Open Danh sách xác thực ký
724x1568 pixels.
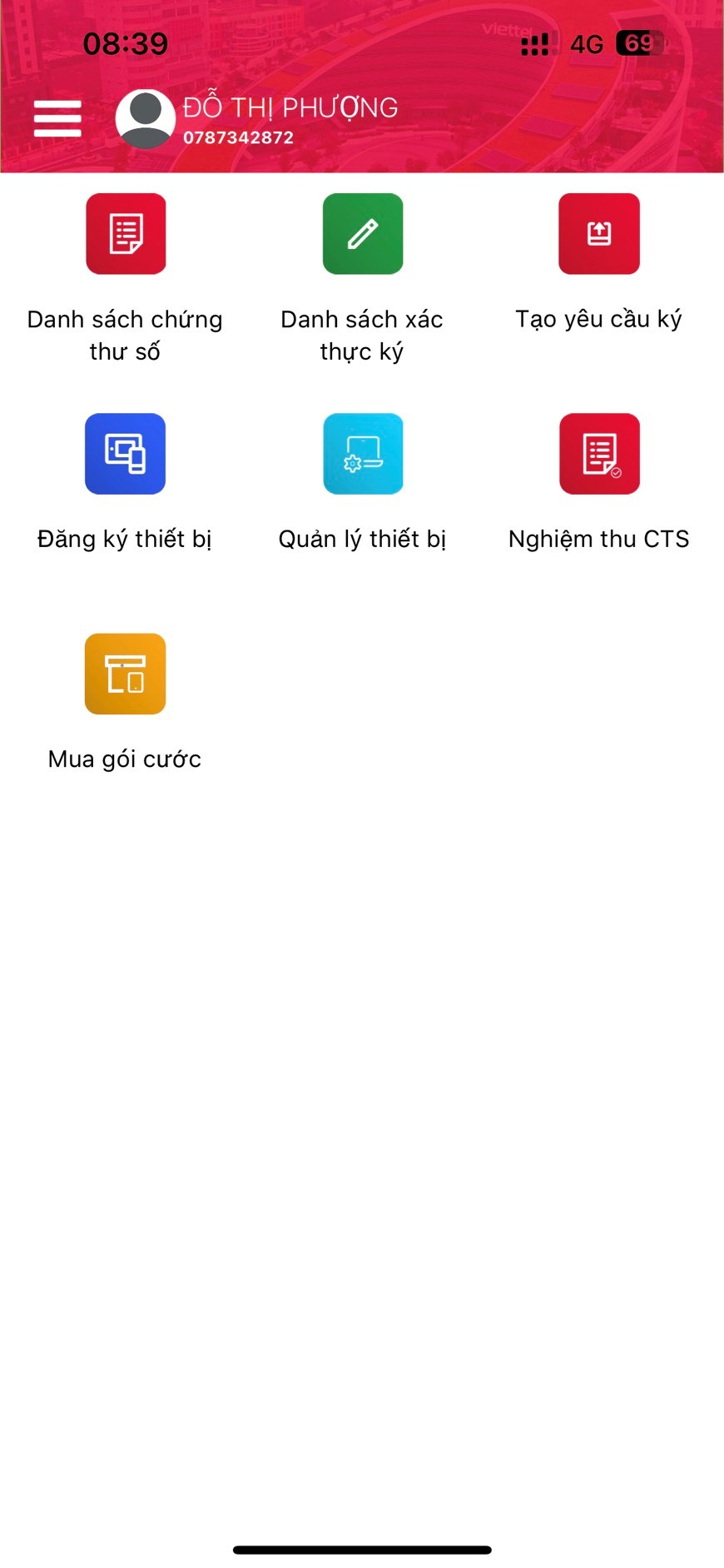click(x=363, y=234)
